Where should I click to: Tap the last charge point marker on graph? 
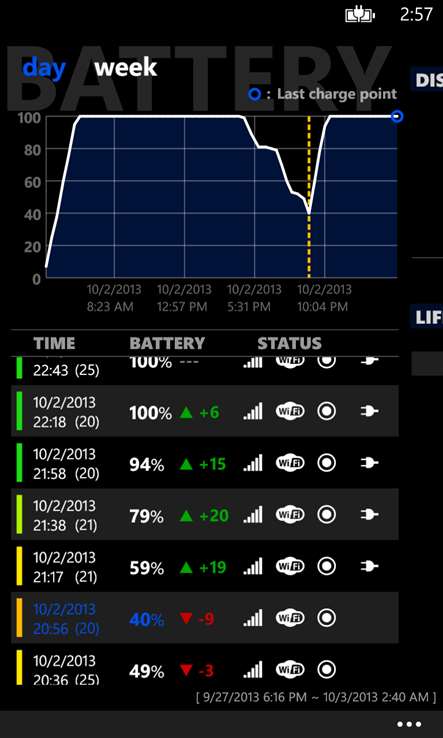coord(397,116)
